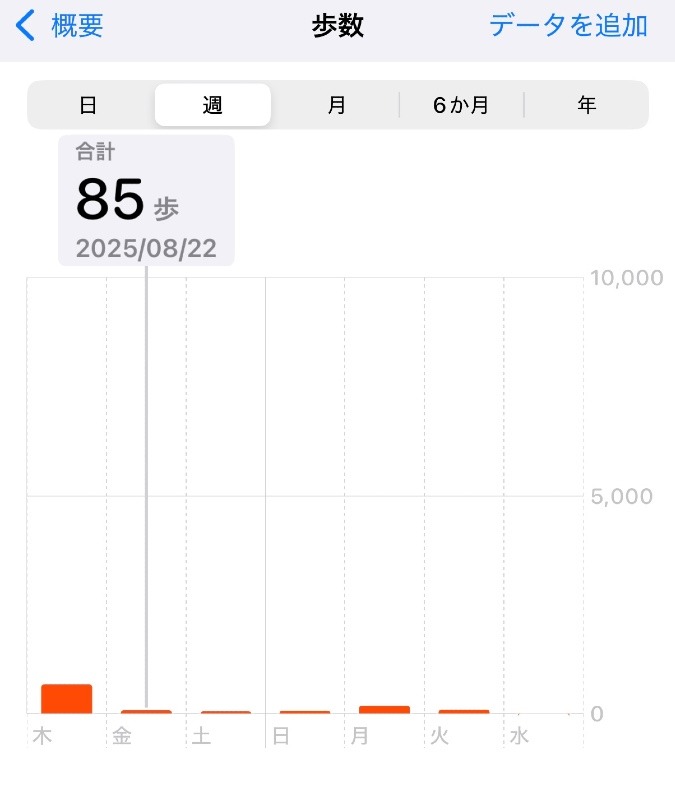This screenshot has height=786, width=675.
Task: Select the 月 bar in the chart
Action: (384, 709)
